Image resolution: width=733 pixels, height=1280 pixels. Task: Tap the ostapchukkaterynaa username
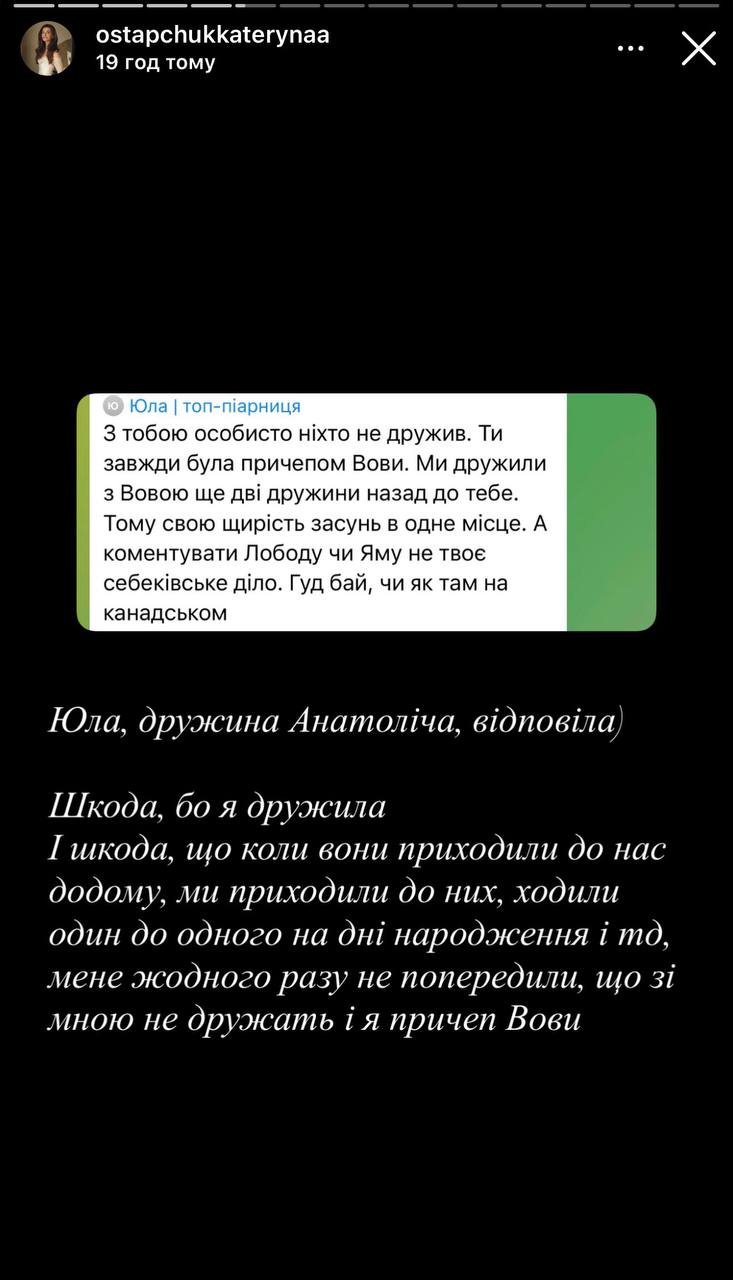tap(213, 35)
